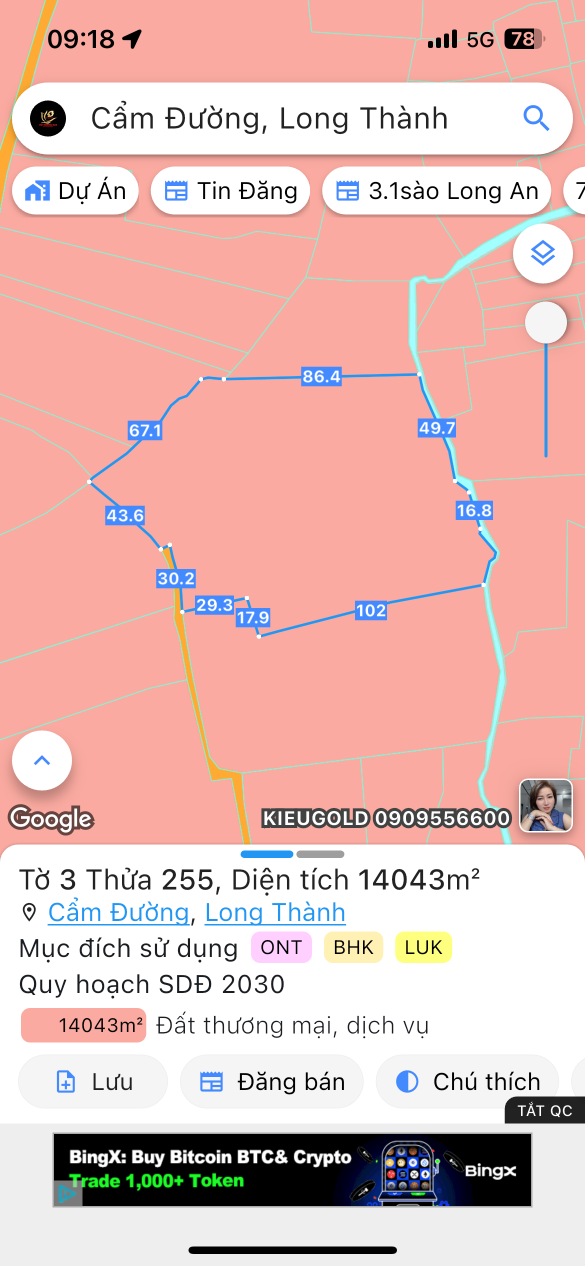Open the 3.1sào Long An chip
This screenshot has height=1266, width=585.
[437, 191]
